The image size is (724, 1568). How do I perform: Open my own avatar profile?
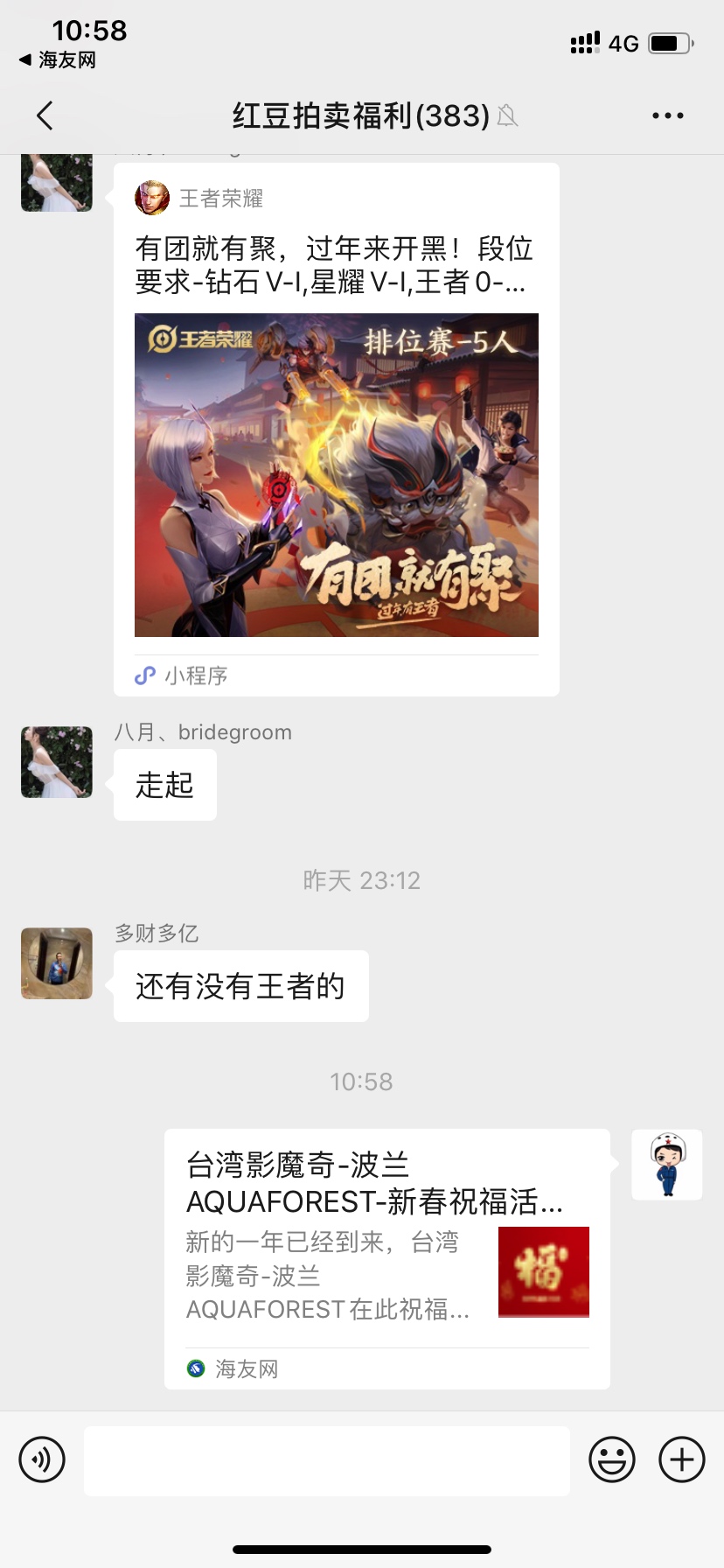[x=666, y=1165]
